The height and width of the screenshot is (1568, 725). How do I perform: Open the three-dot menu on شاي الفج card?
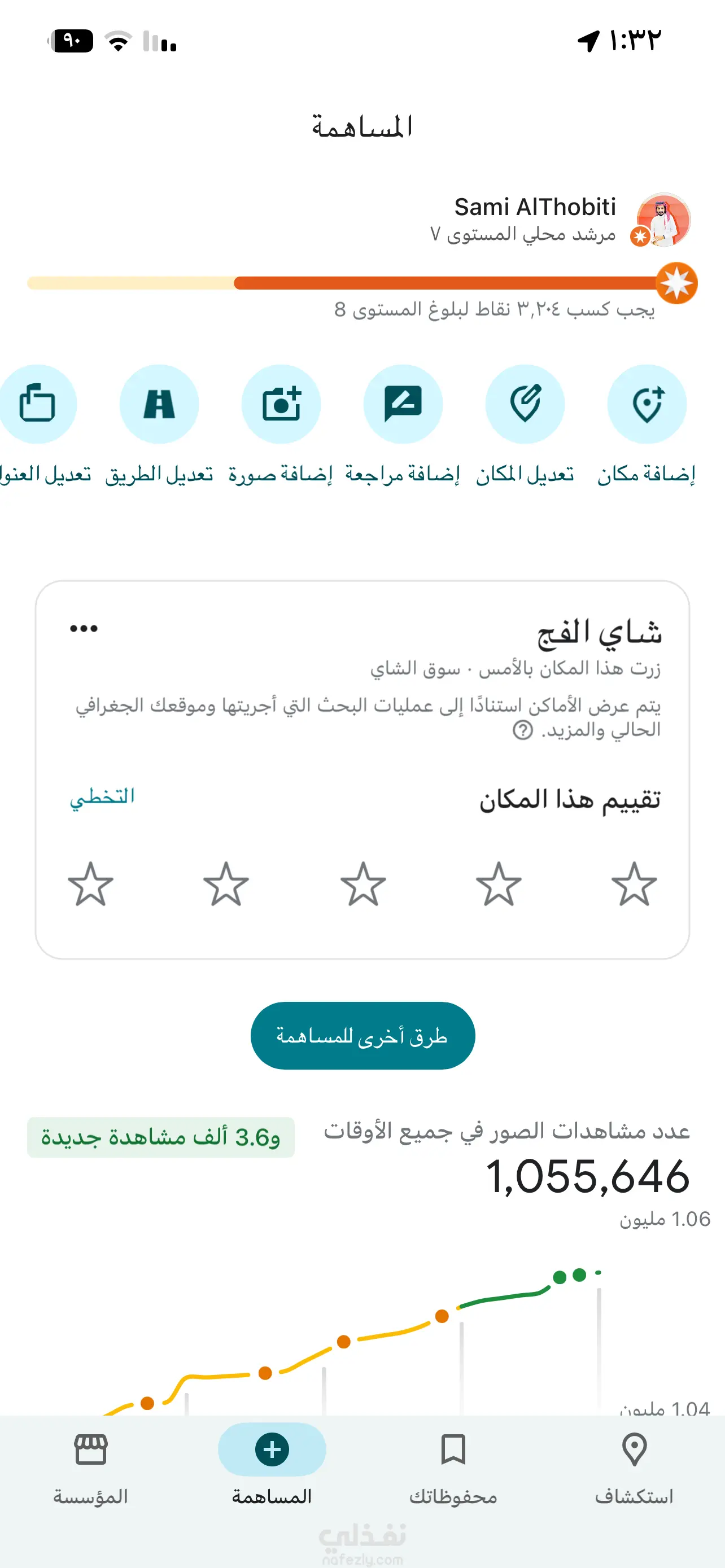coord(84,628)
